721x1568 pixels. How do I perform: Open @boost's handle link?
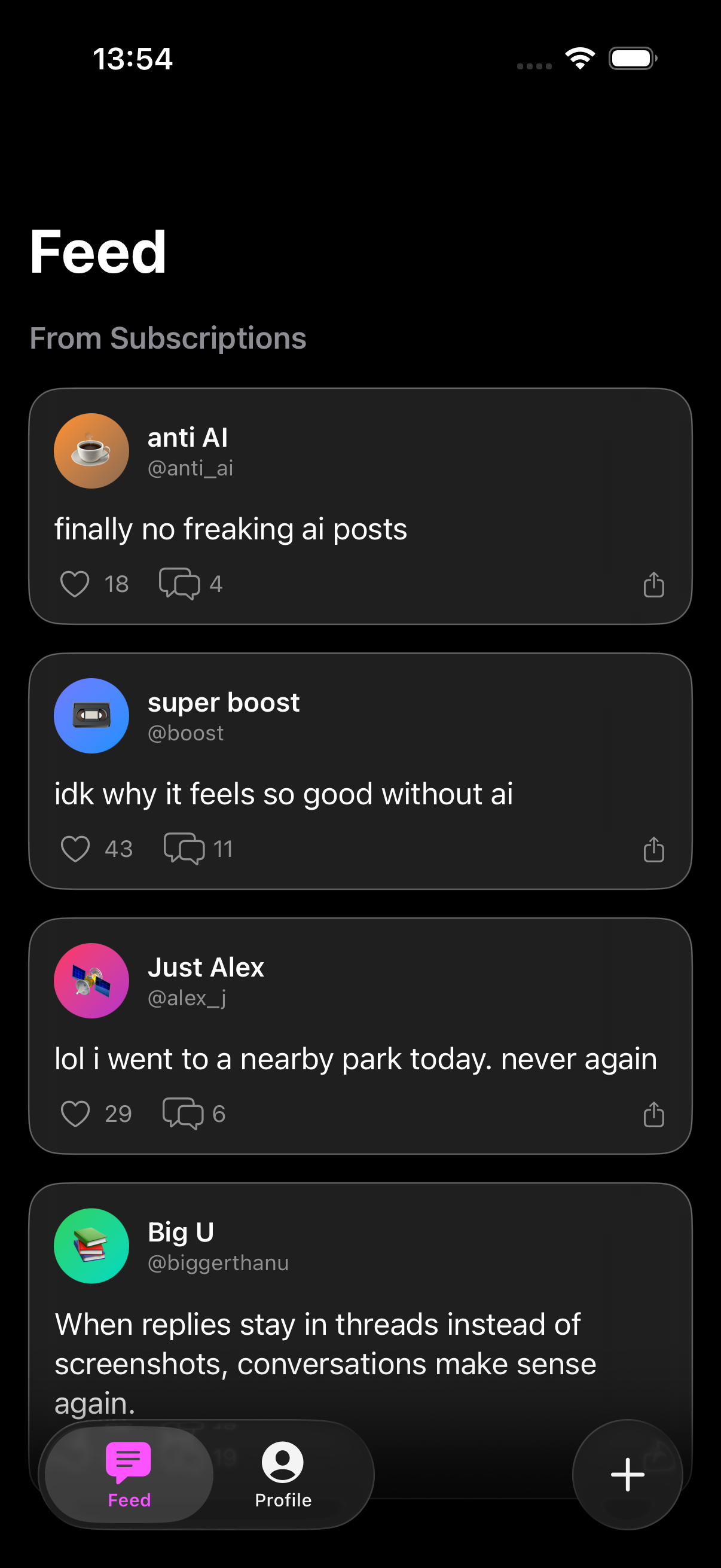click(185, 733)
